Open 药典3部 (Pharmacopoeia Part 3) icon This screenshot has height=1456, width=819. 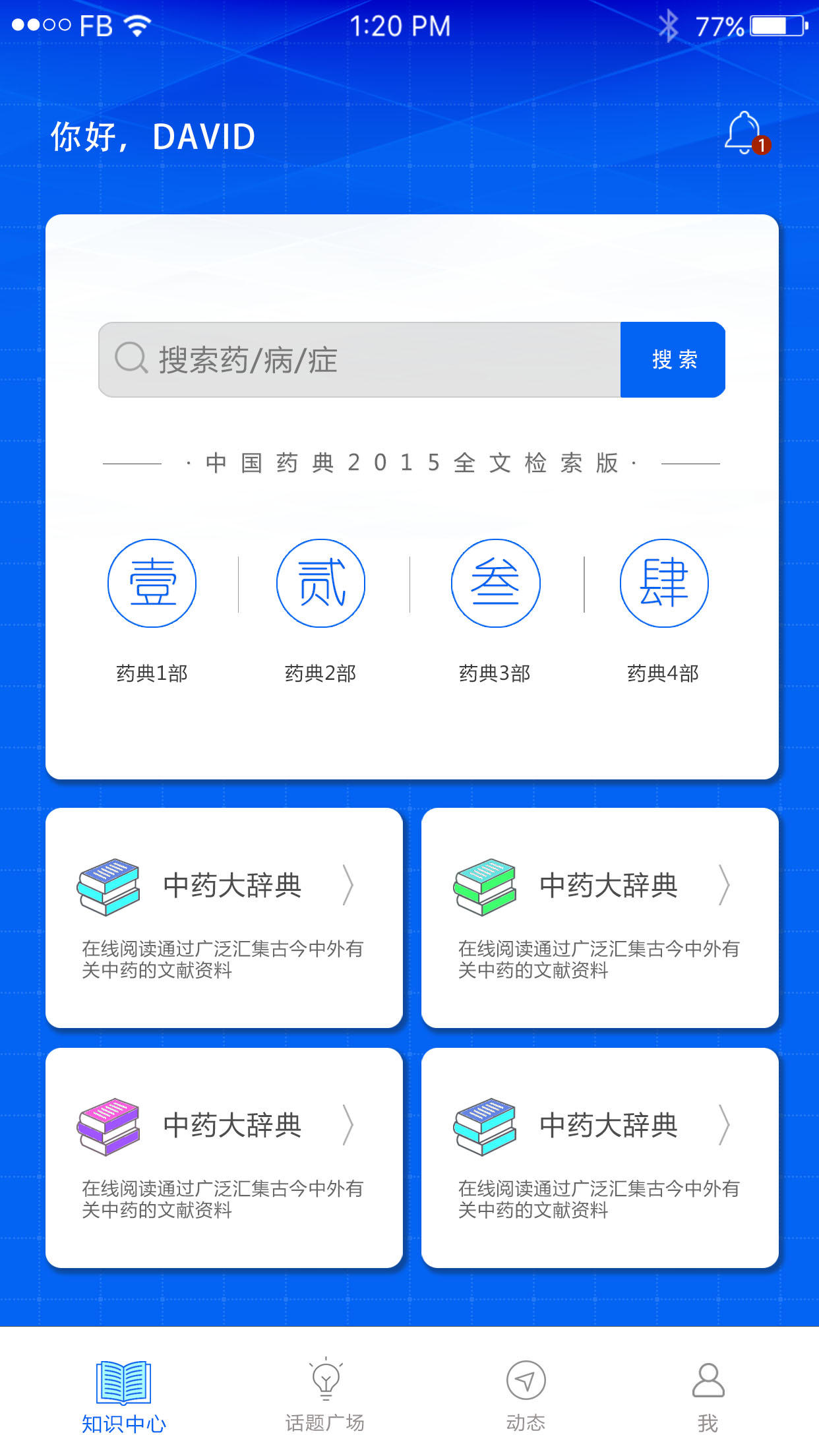coord(497,583)
